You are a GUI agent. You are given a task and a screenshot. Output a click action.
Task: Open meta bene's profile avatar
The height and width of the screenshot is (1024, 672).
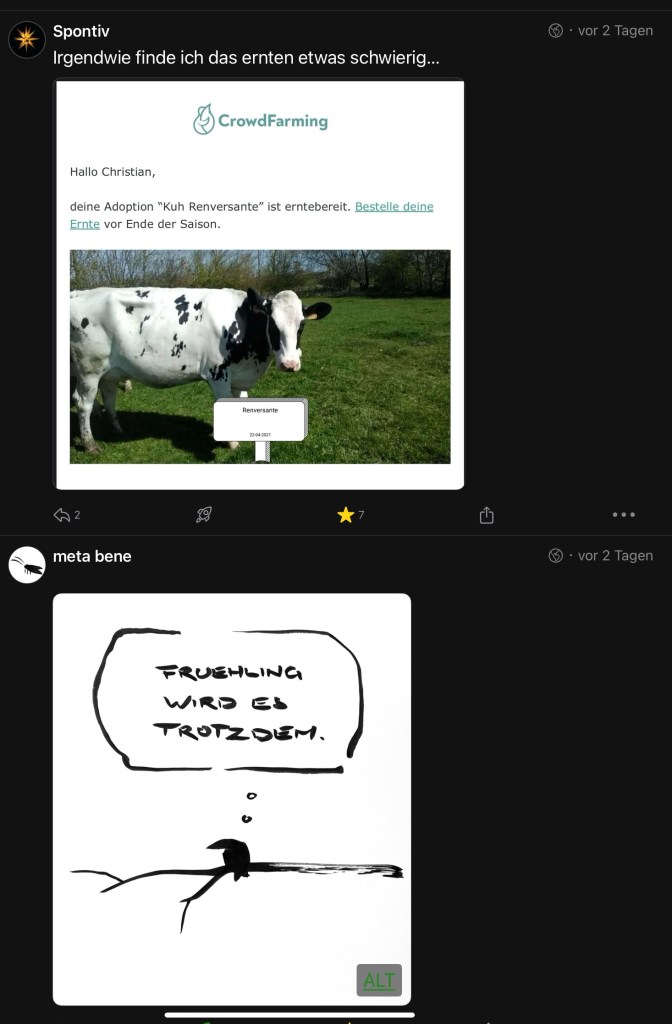(27, 565)
